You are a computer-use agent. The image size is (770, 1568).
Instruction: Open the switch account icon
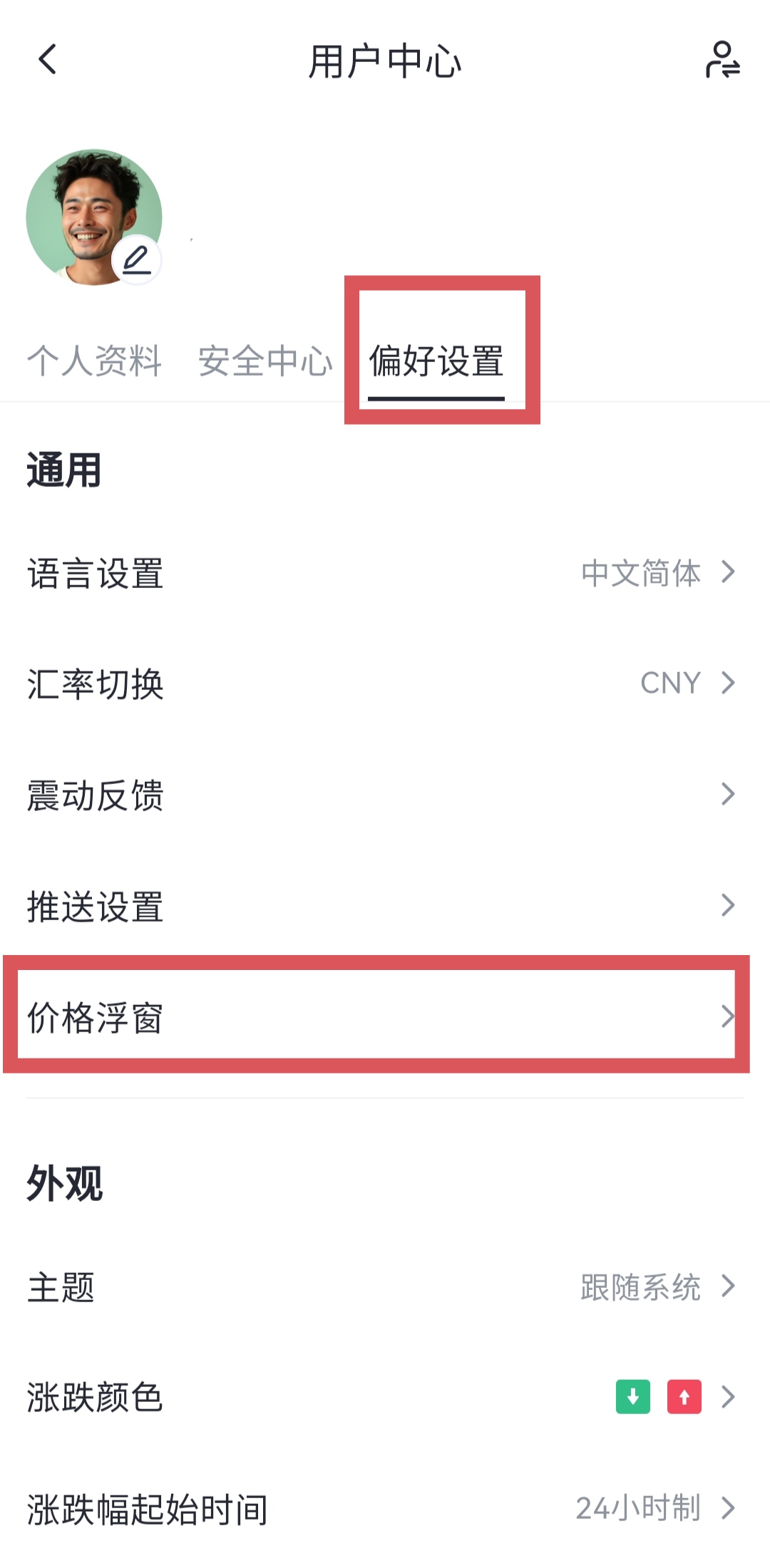tap(722, 60)
